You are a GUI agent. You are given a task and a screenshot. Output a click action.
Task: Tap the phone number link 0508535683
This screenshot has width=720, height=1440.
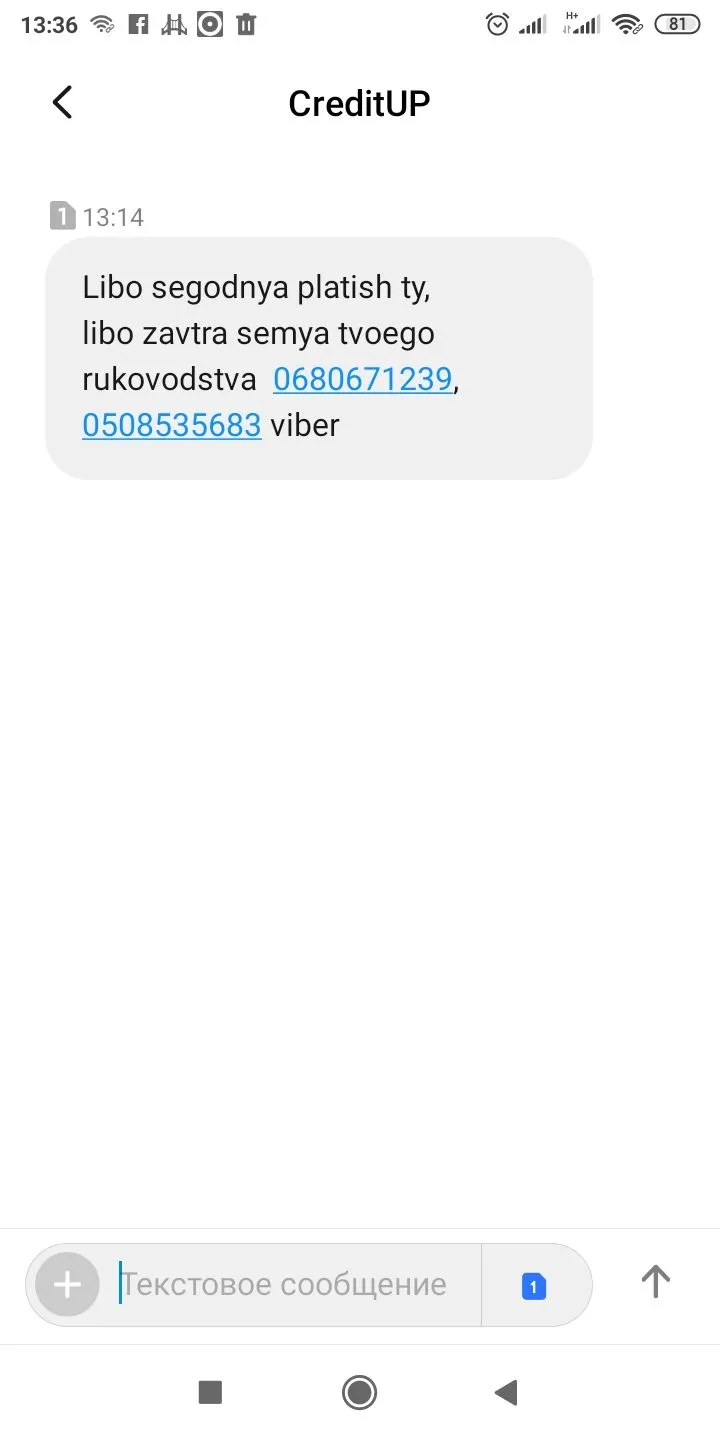pos(172,426)
